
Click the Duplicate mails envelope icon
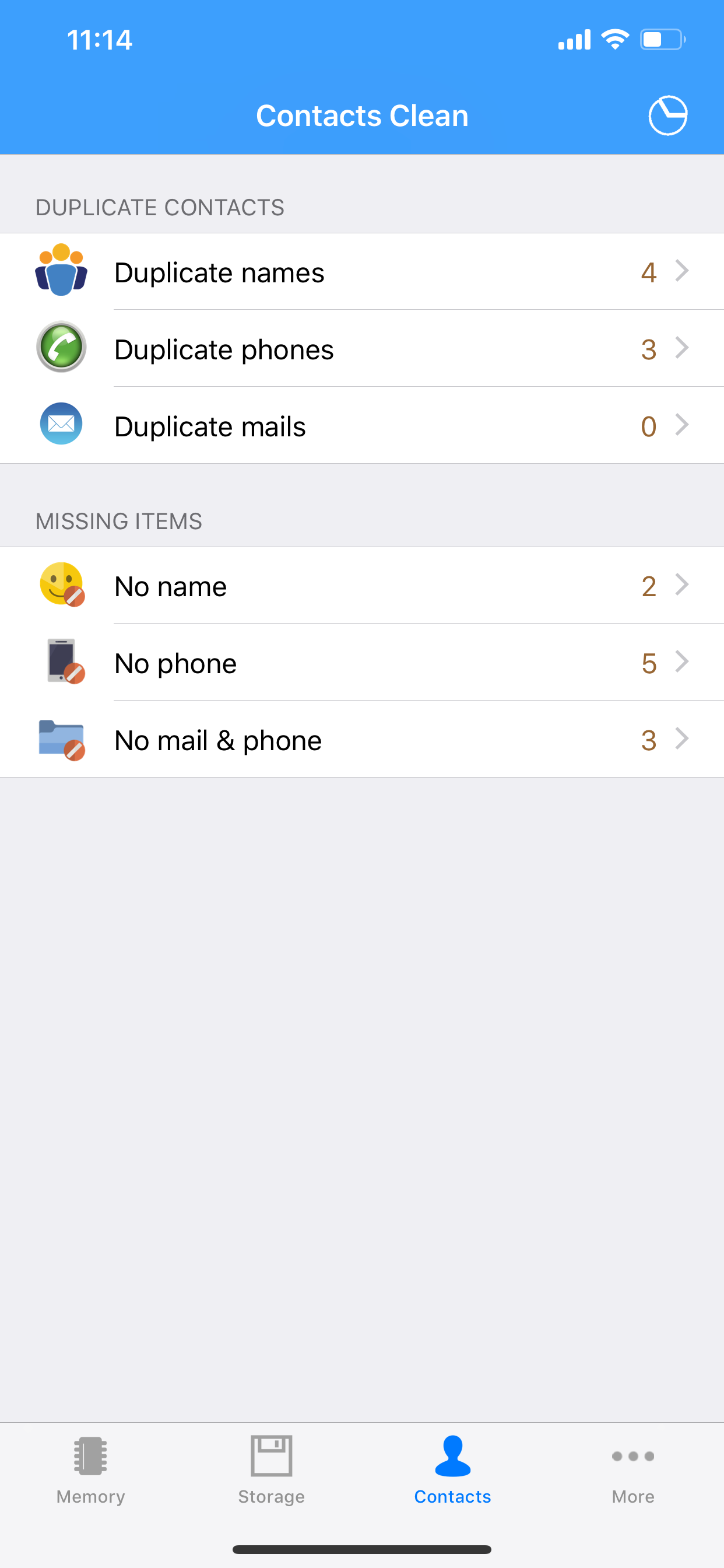pyautogui.click(x=61, y=424)
